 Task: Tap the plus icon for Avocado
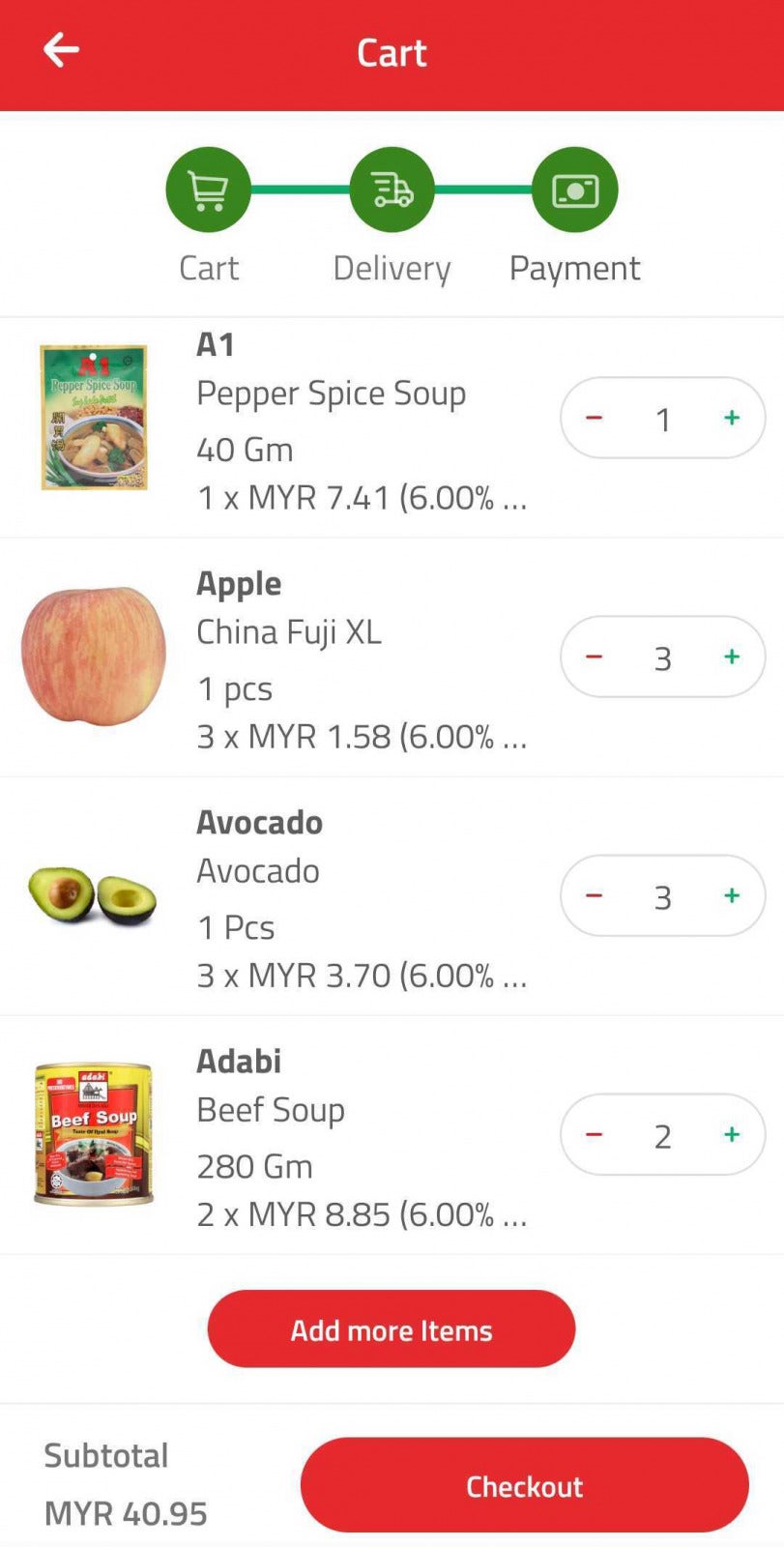click(x=732, y=895)
